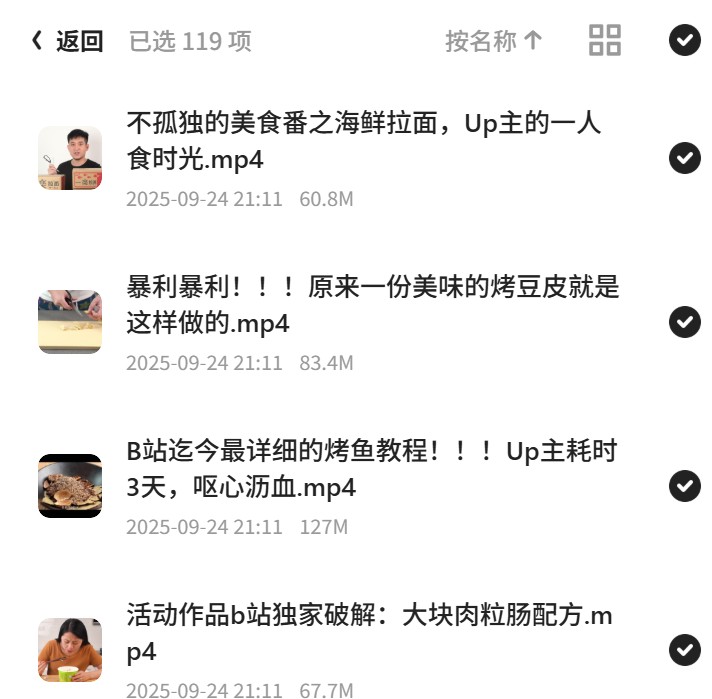The image size is (712, 699).
Task: Change sort order via 按名称
Action: pos(494,41)
